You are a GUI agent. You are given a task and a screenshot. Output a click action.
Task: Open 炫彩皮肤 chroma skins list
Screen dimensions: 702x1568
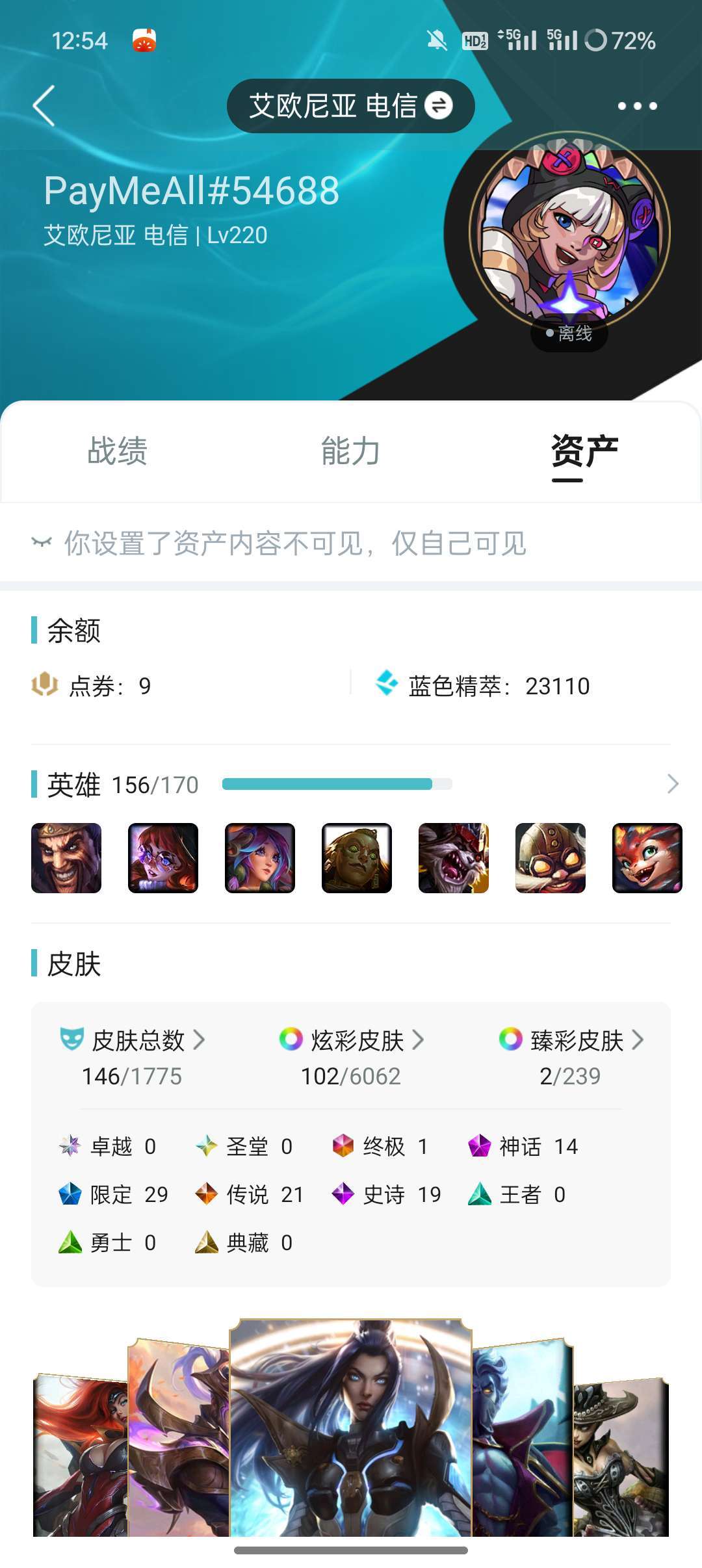tap(351, 1057)
